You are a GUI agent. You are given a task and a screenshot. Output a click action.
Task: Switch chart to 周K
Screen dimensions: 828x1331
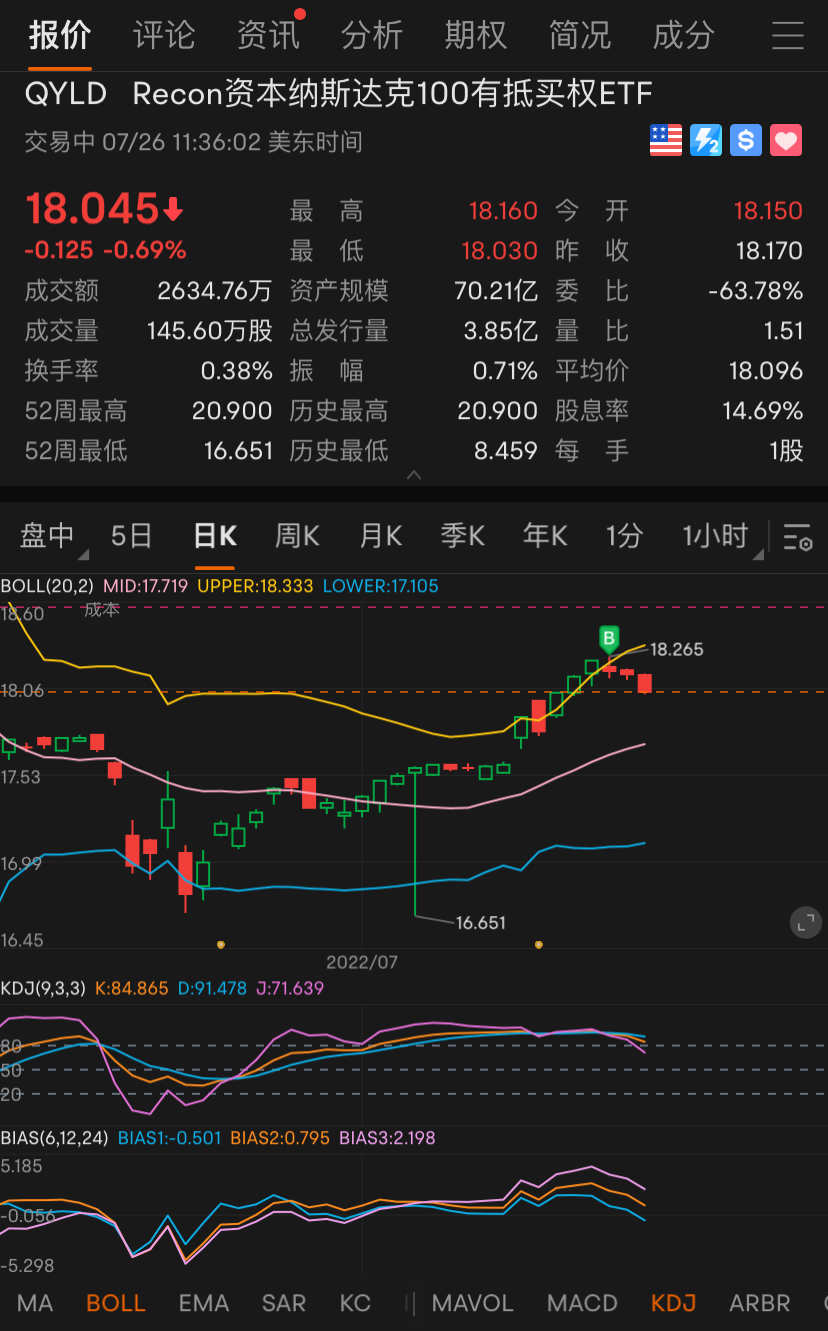(297, 536)
